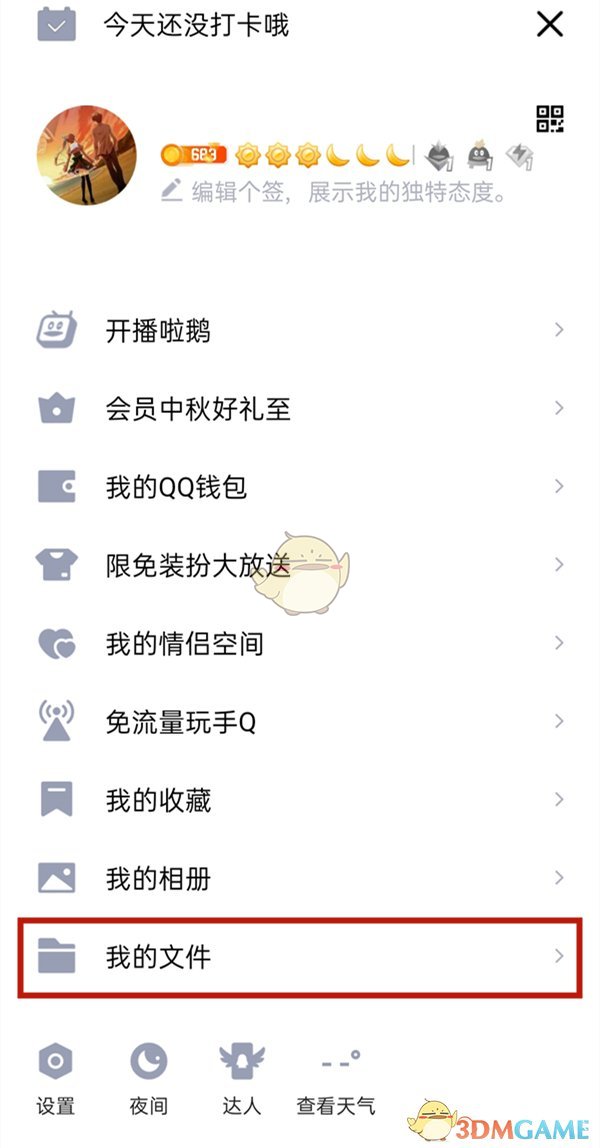The width and height of the screenshot is (600, 1148).
Task: Open 免流量玩手Q row
Action: pyautogui.click(x=300, y=721)
